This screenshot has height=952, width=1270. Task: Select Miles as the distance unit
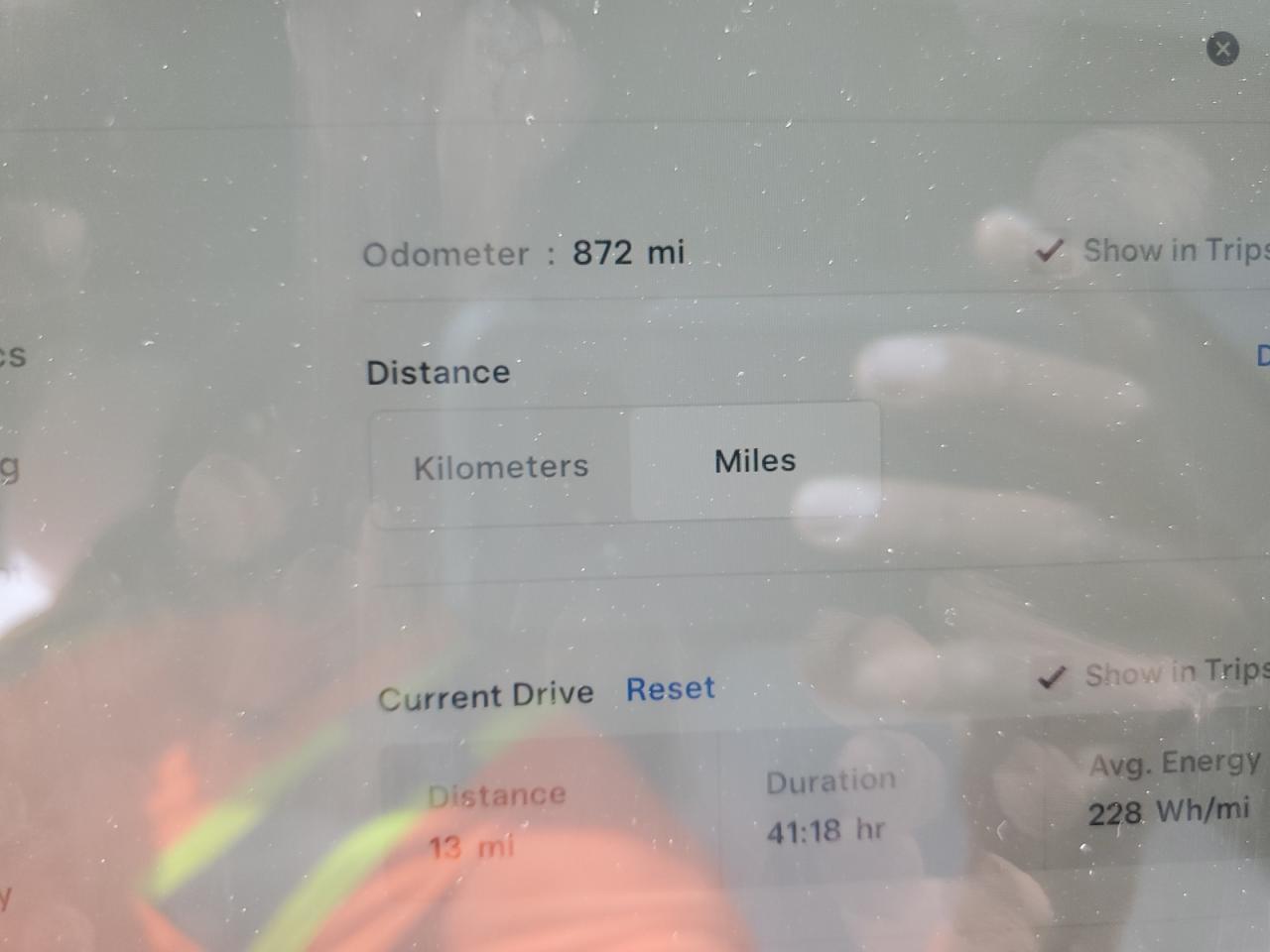(x=755, y=461)
